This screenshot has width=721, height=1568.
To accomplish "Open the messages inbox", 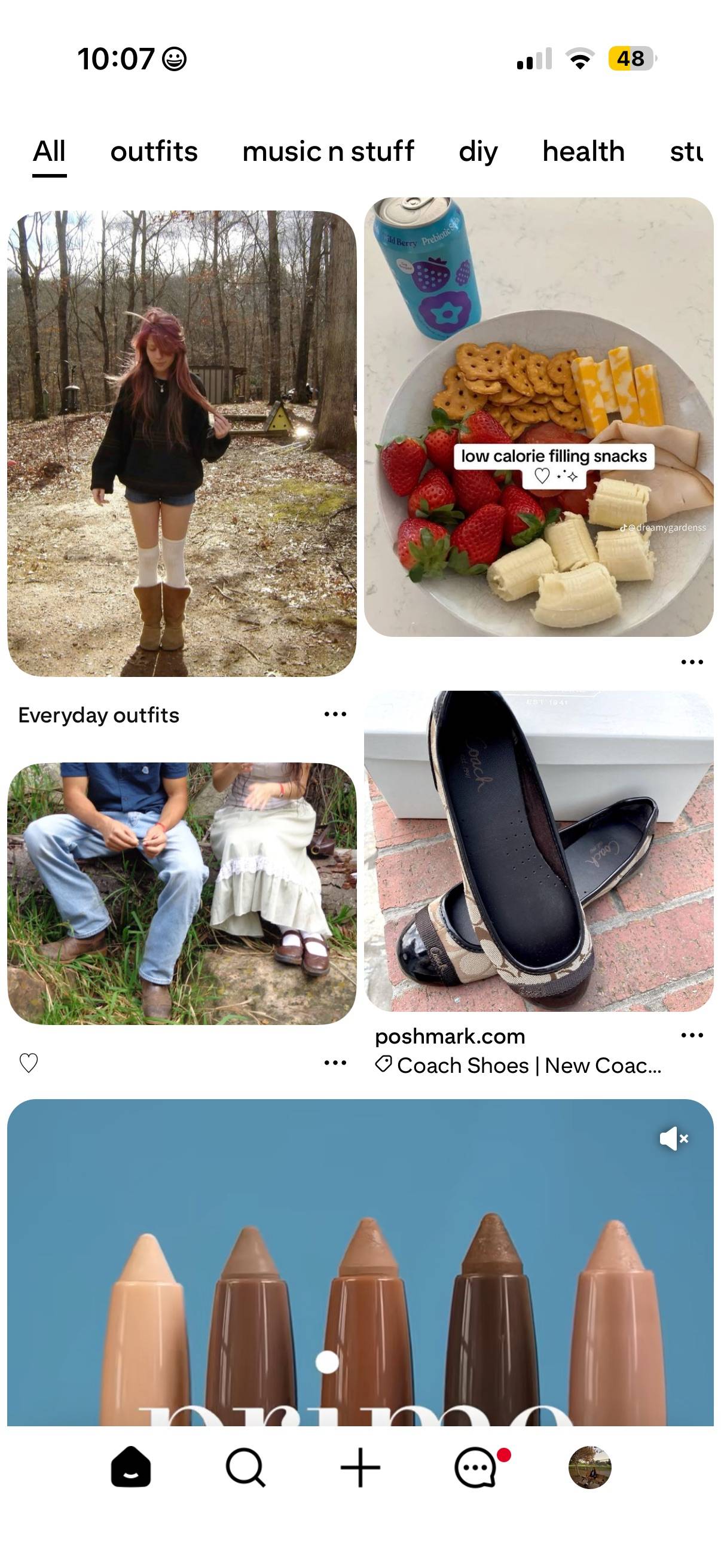I will point(477,1467).
